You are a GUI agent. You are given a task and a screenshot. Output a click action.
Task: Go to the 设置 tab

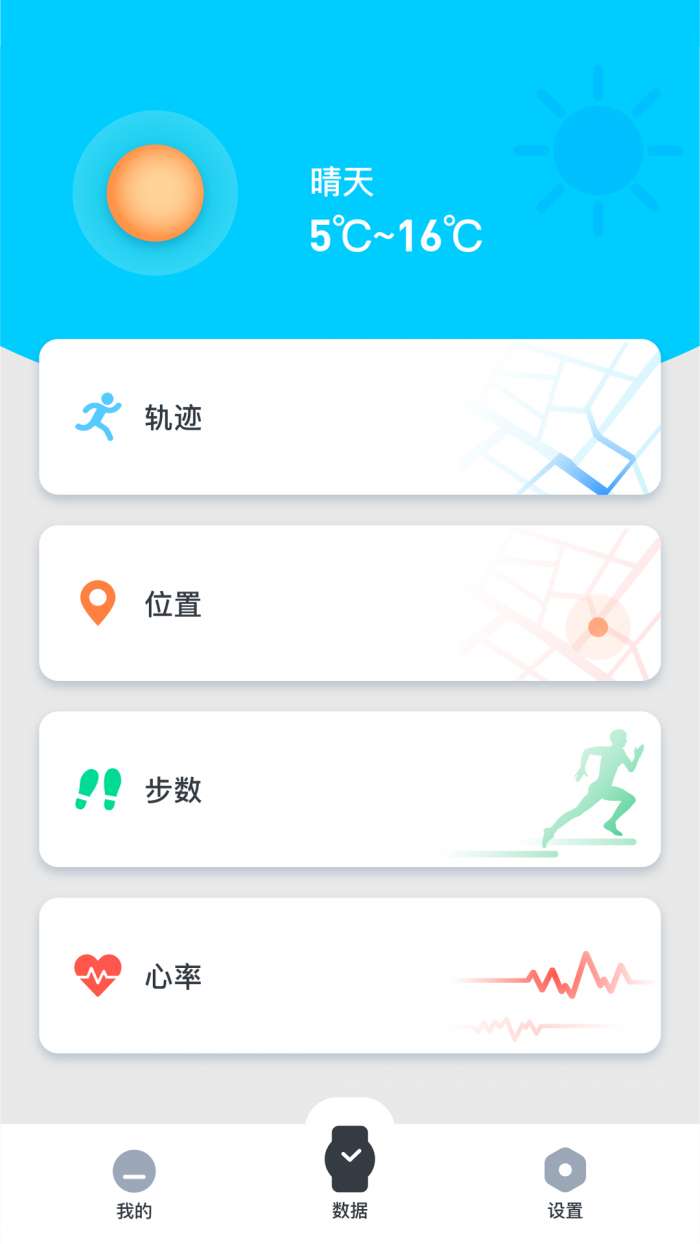tap(565, 1183)
